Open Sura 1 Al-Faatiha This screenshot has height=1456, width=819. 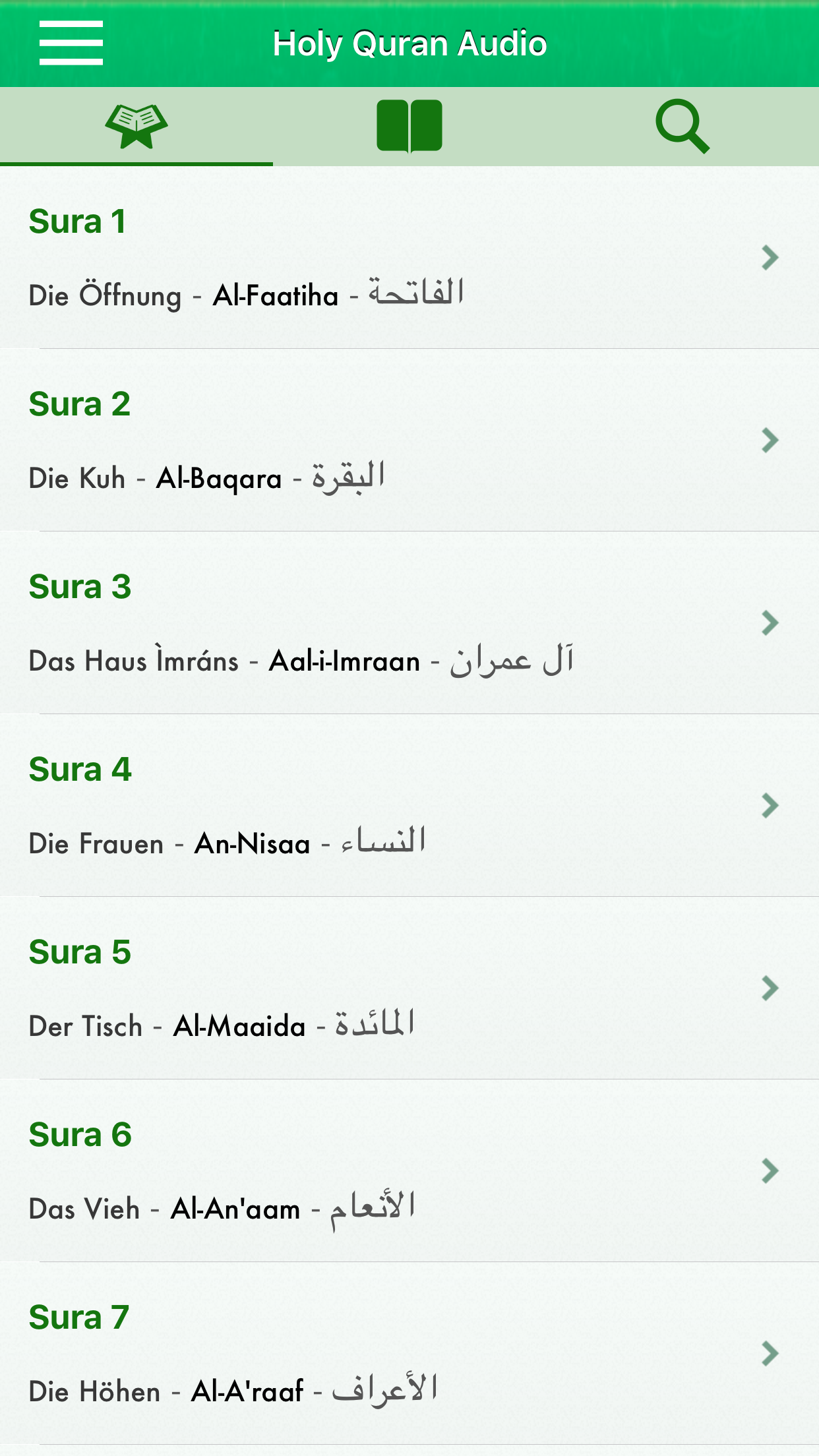pyautogui.click(x=409, y=258)
